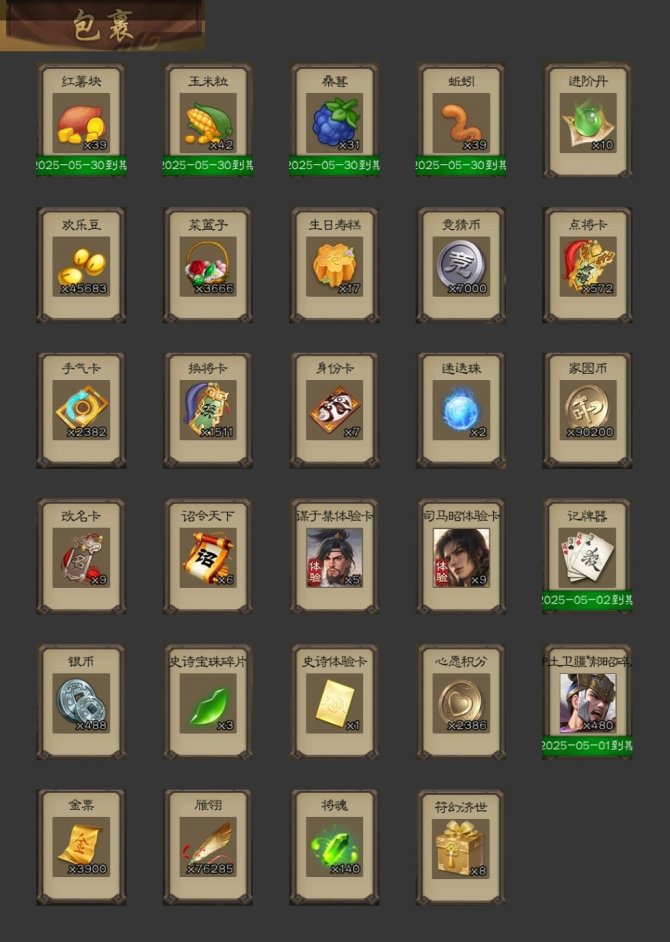The width and height of the screenshot is (670, 942).
Task: Tap the 记牌器 item
Action: pos(588,557)
